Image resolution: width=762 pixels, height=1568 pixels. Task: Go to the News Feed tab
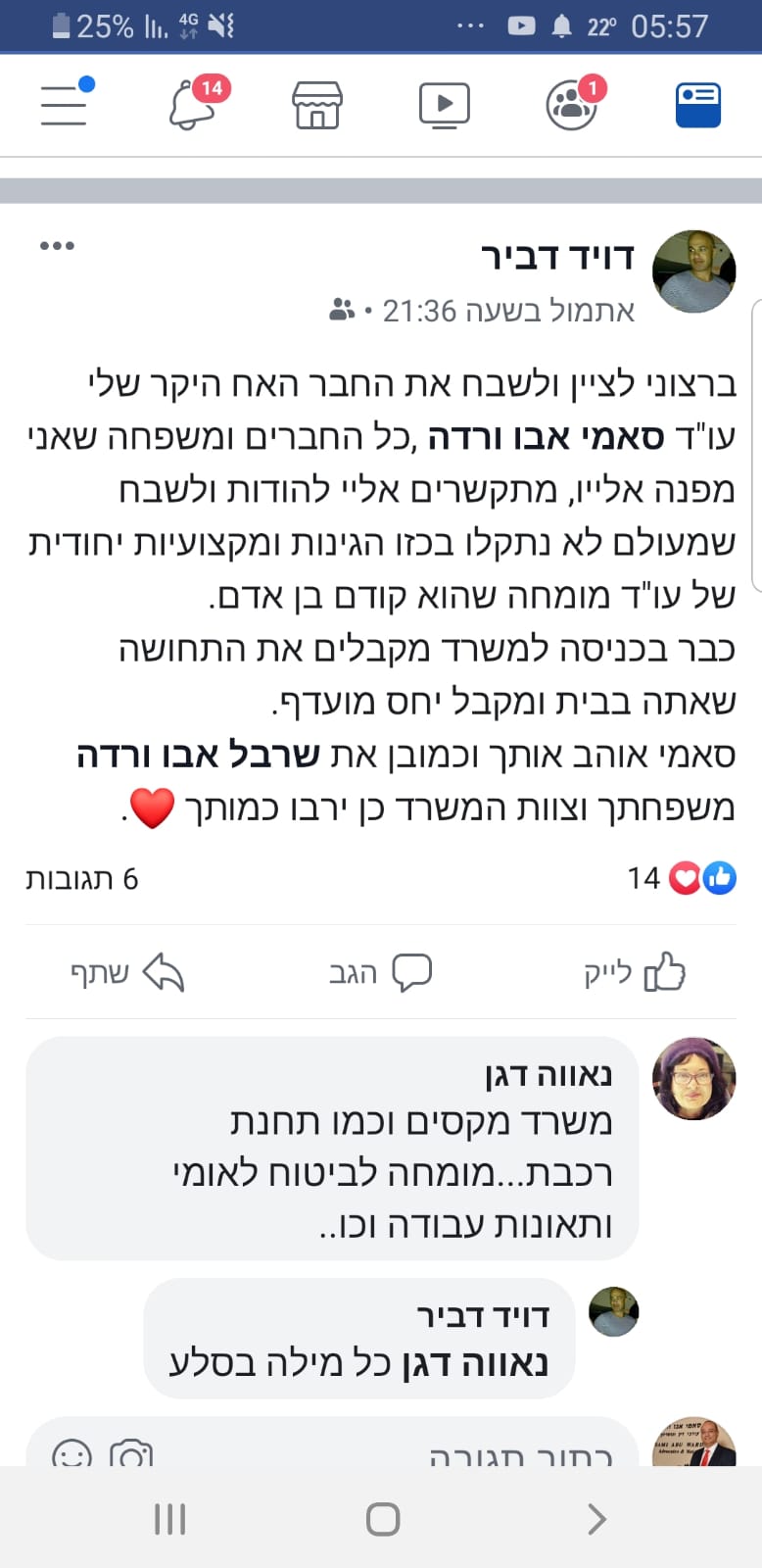click(698, 105)
